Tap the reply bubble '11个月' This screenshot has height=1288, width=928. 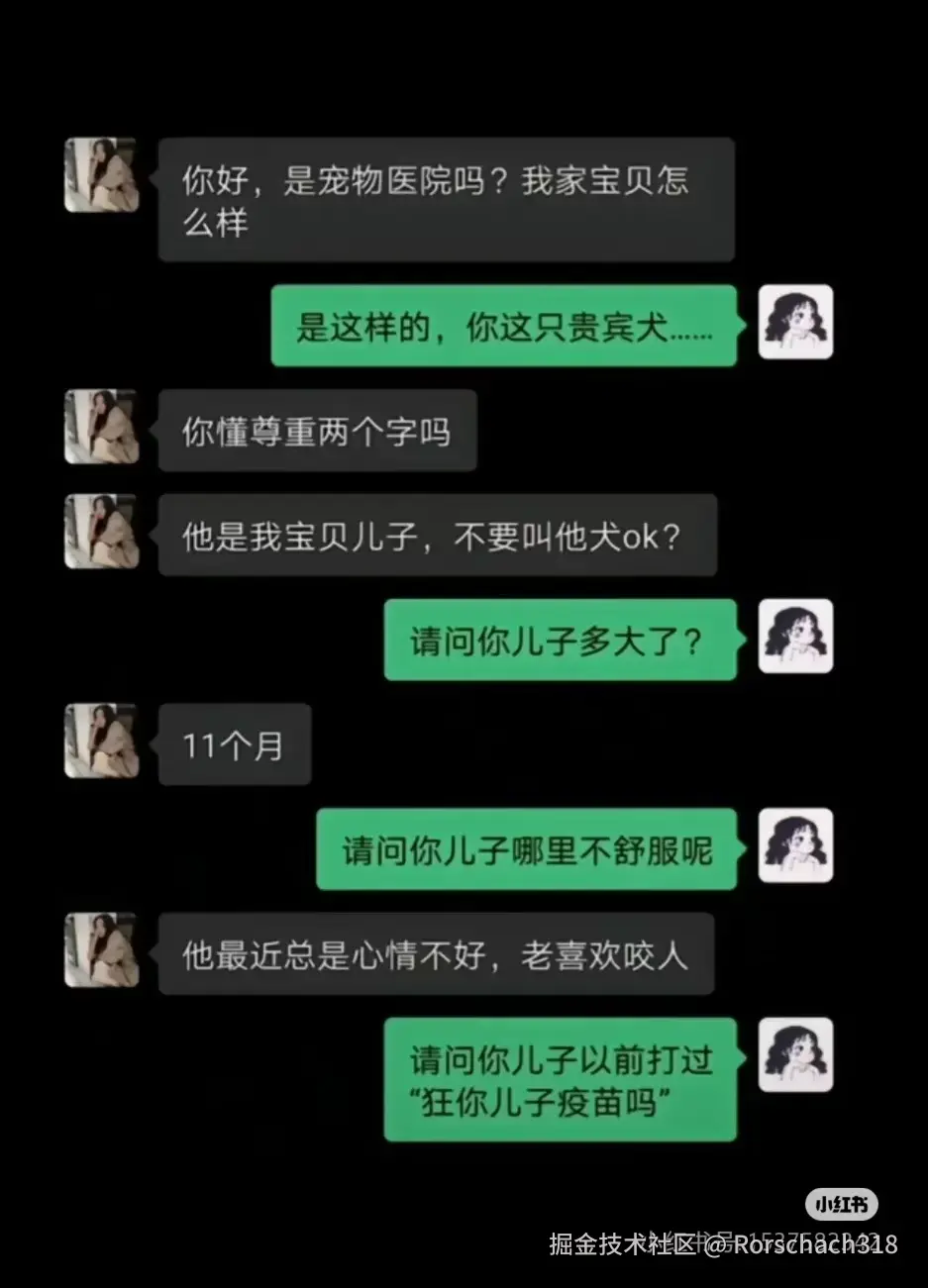click(x=234, y=743)
